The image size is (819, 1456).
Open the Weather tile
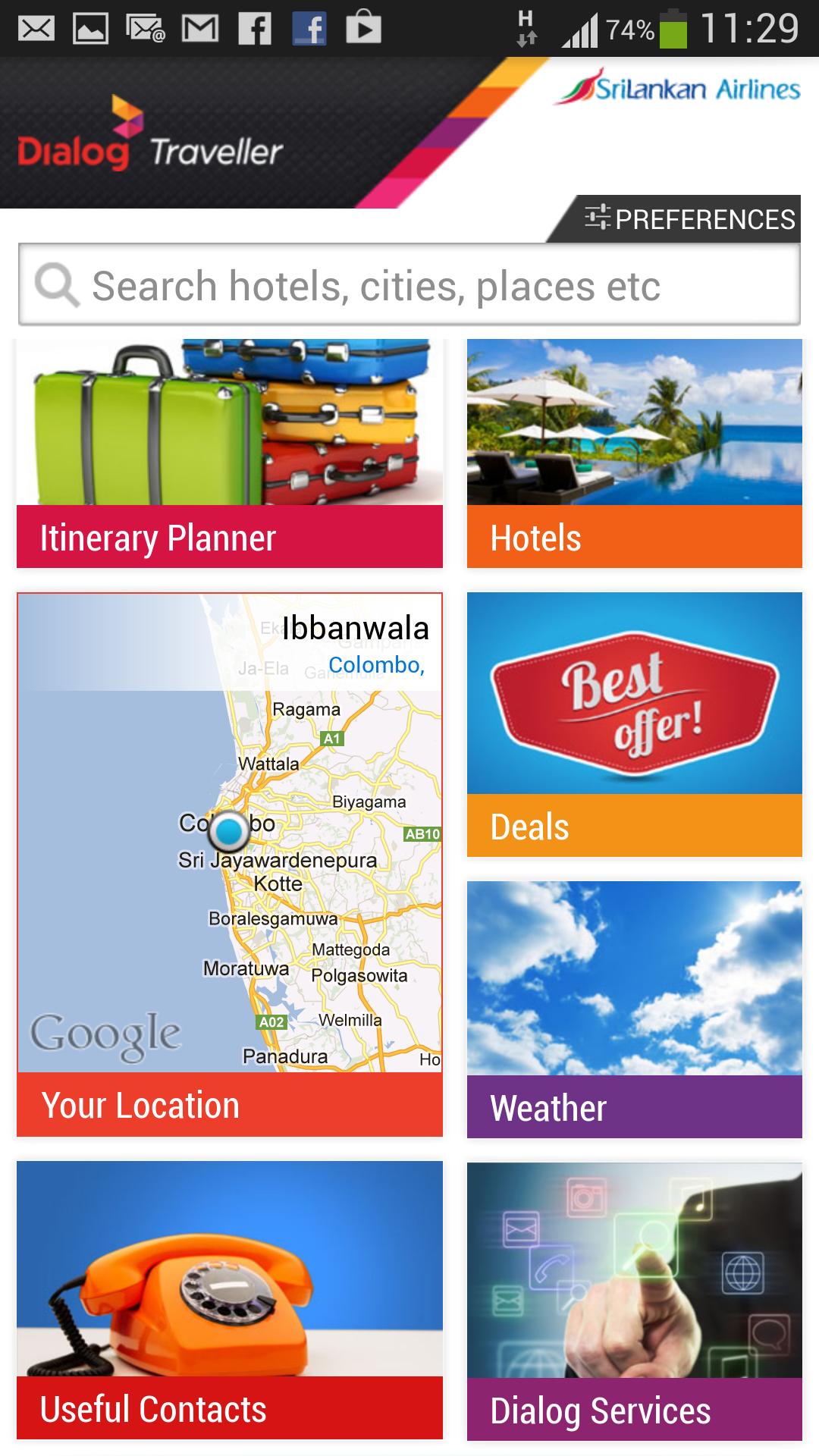point(634,1009)
